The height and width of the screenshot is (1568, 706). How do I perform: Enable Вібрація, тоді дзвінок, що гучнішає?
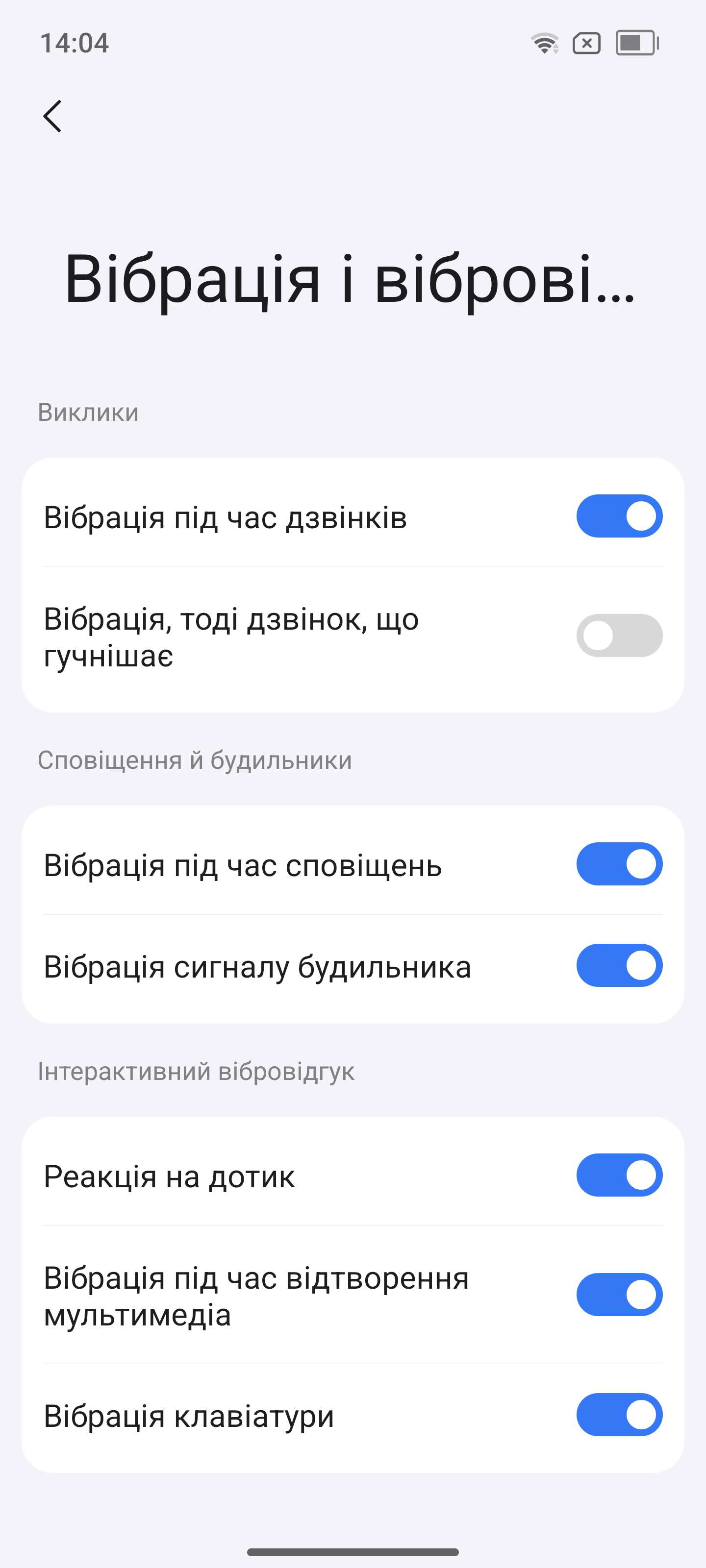619,636
